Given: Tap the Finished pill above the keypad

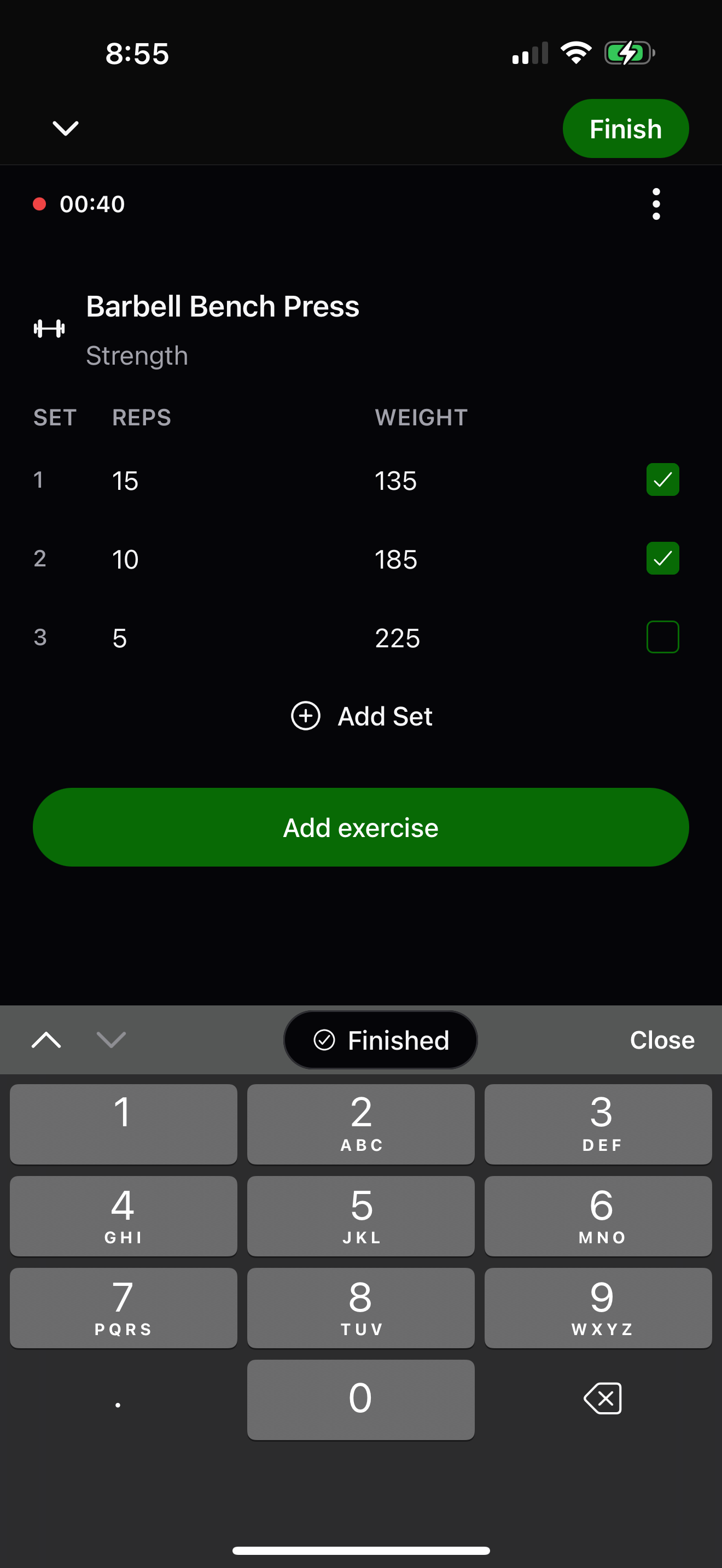Looking at the screenshot, I should point(381,1040).
